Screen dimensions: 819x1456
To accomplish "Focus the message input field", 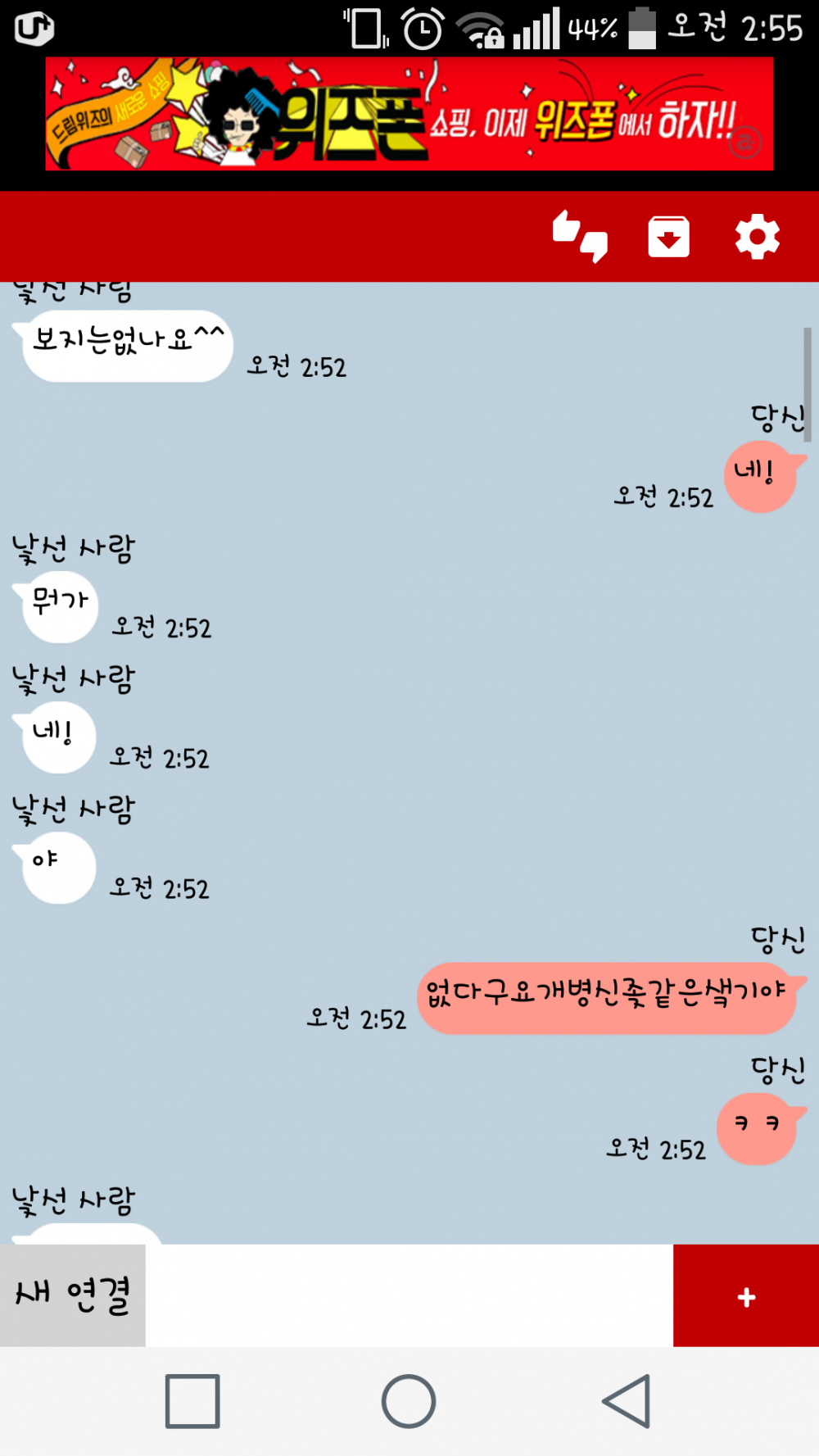I will 409,1295.
